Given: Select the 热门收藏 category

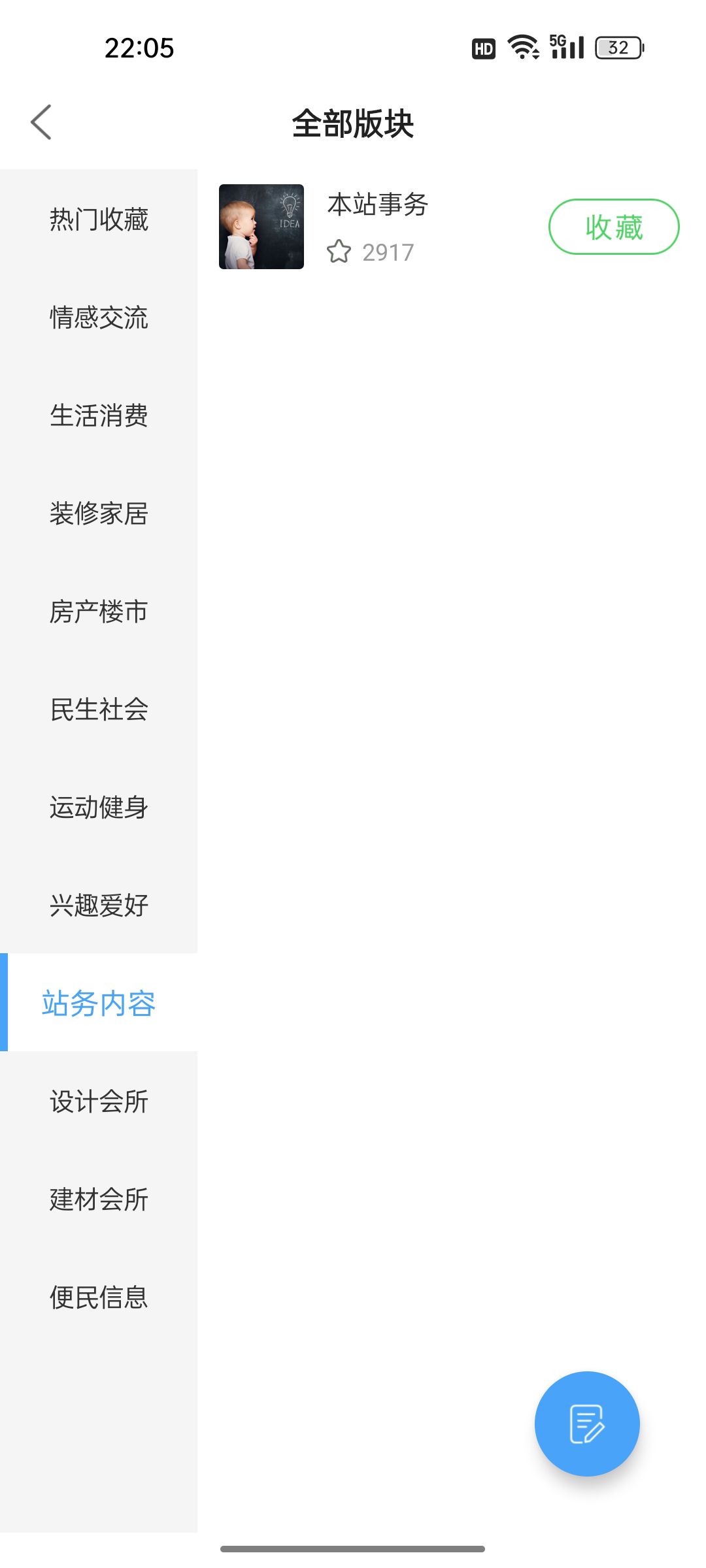Looking at the screenshot, I should pyautogui.click(x=99, y=220).
